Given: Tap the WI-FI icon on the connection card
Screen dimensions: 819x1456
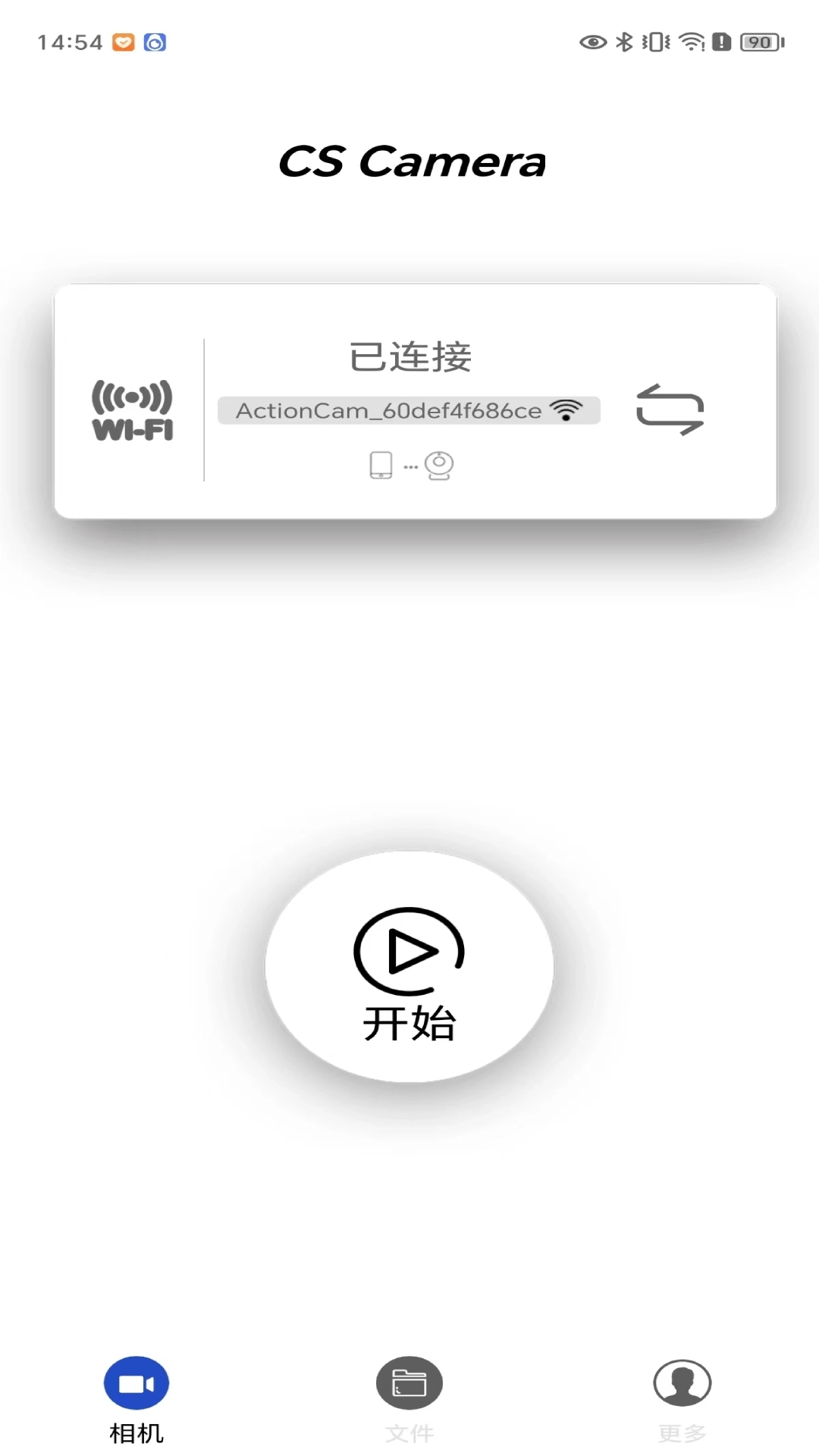Looking at the screenshot, I should coord(133,409).
